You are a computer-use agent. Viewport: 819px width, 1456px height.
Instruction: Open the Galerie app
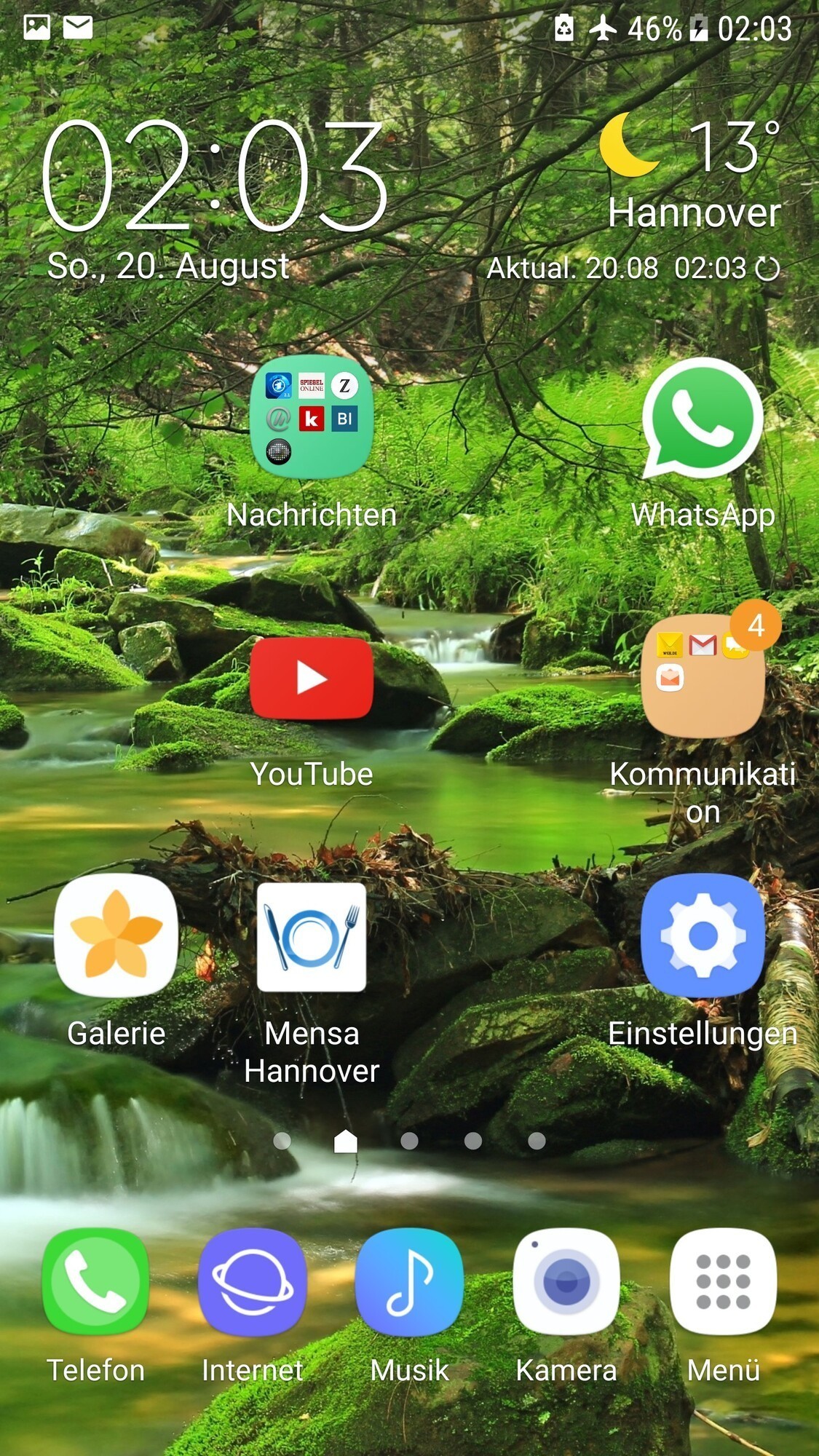116,936
